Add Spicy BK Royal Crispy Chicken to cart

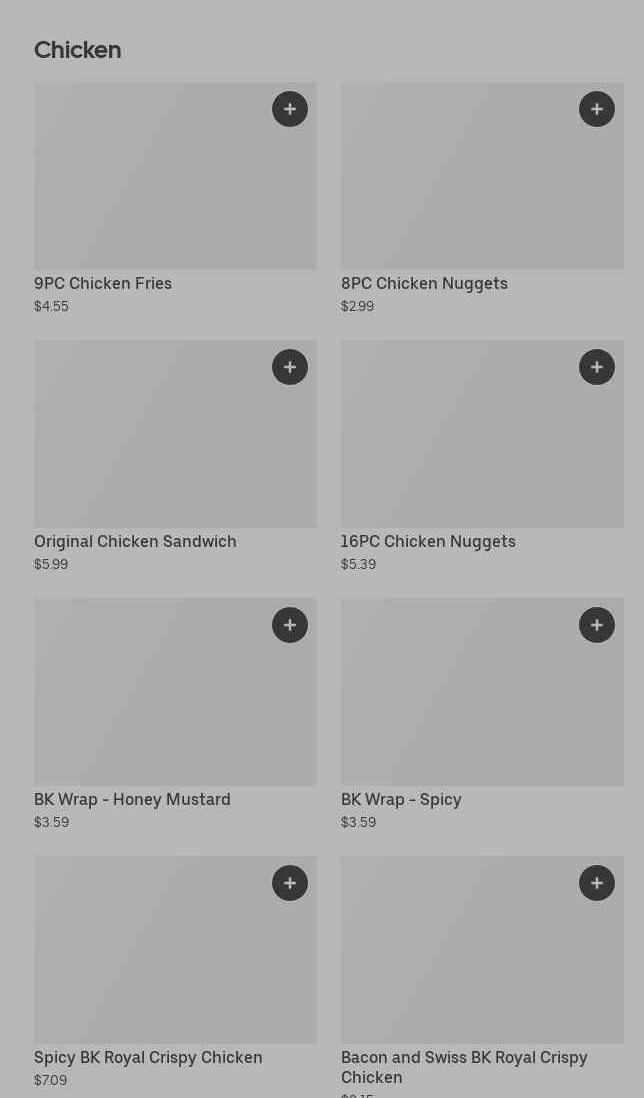click(290, 883)
